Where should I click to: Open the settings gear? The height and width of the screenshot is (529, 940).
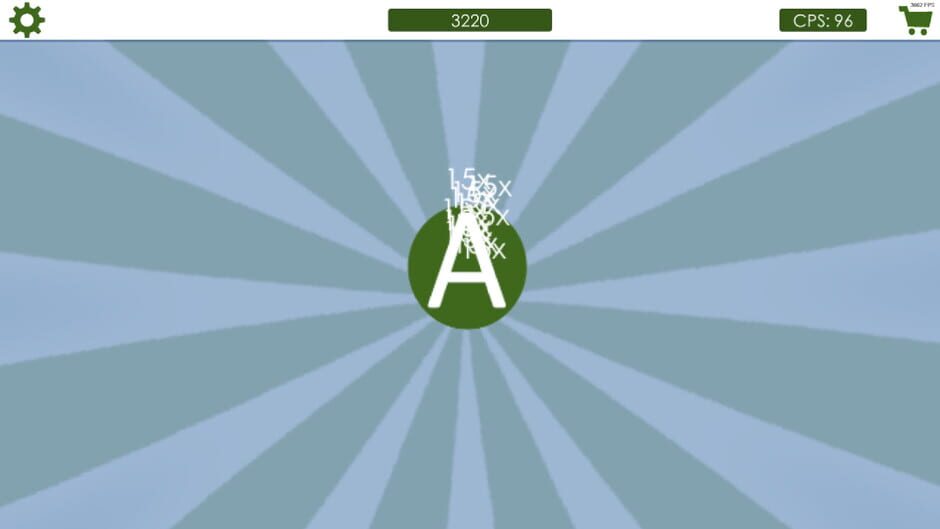[26, 20]
